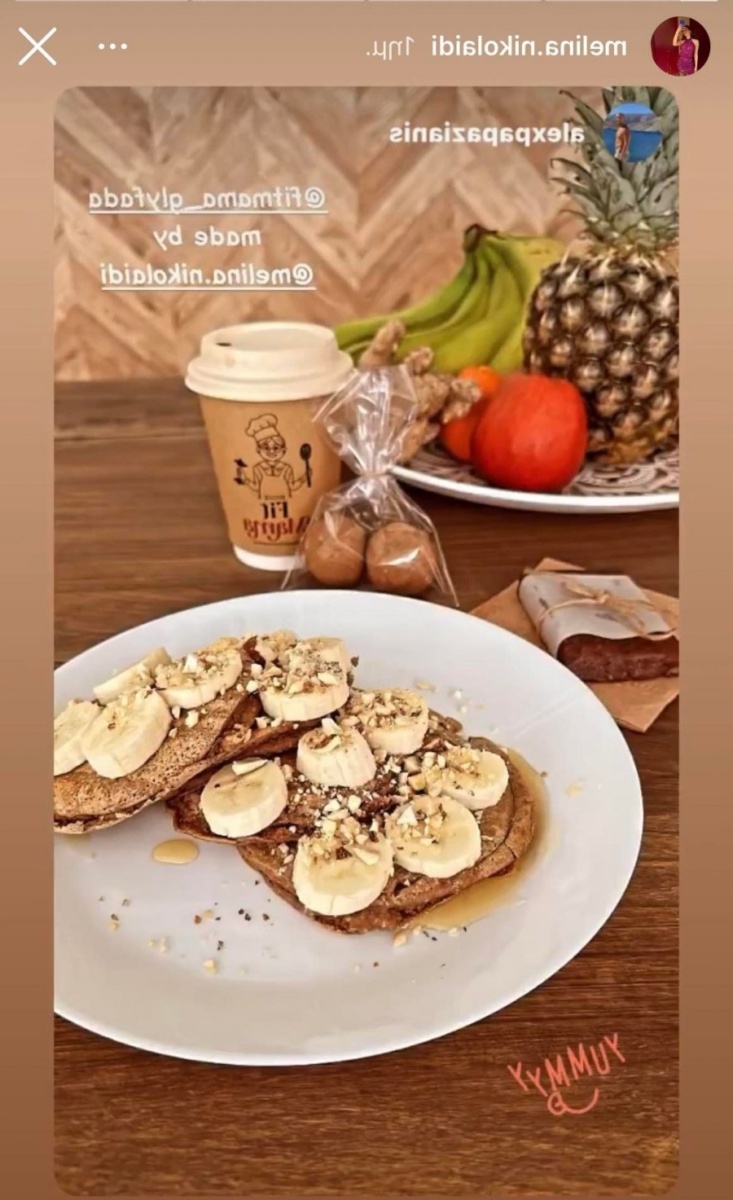The height and width of the screenshot is (1200, 733).
Task: Tap the melina.nikolaidi username in the header
Action: 528,46
